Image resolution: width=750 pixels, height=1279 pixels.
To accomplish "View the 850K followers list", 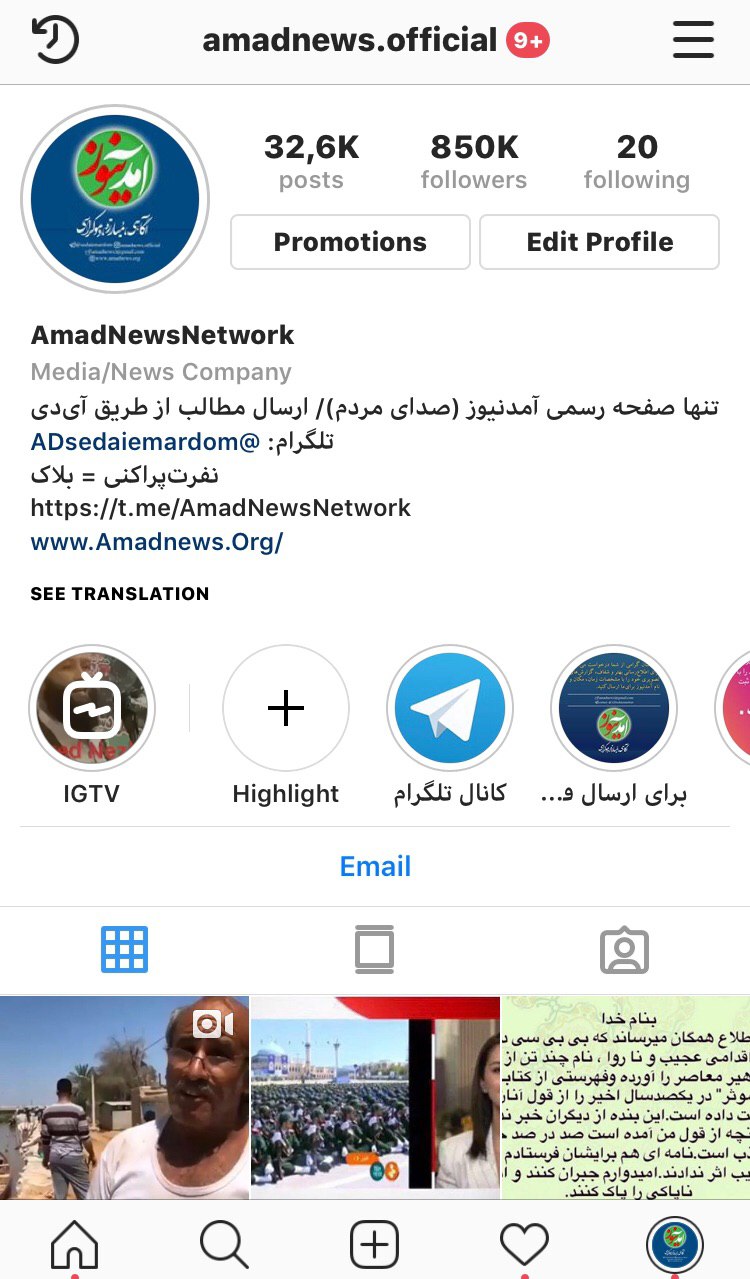I will click(x=474, y=162).
